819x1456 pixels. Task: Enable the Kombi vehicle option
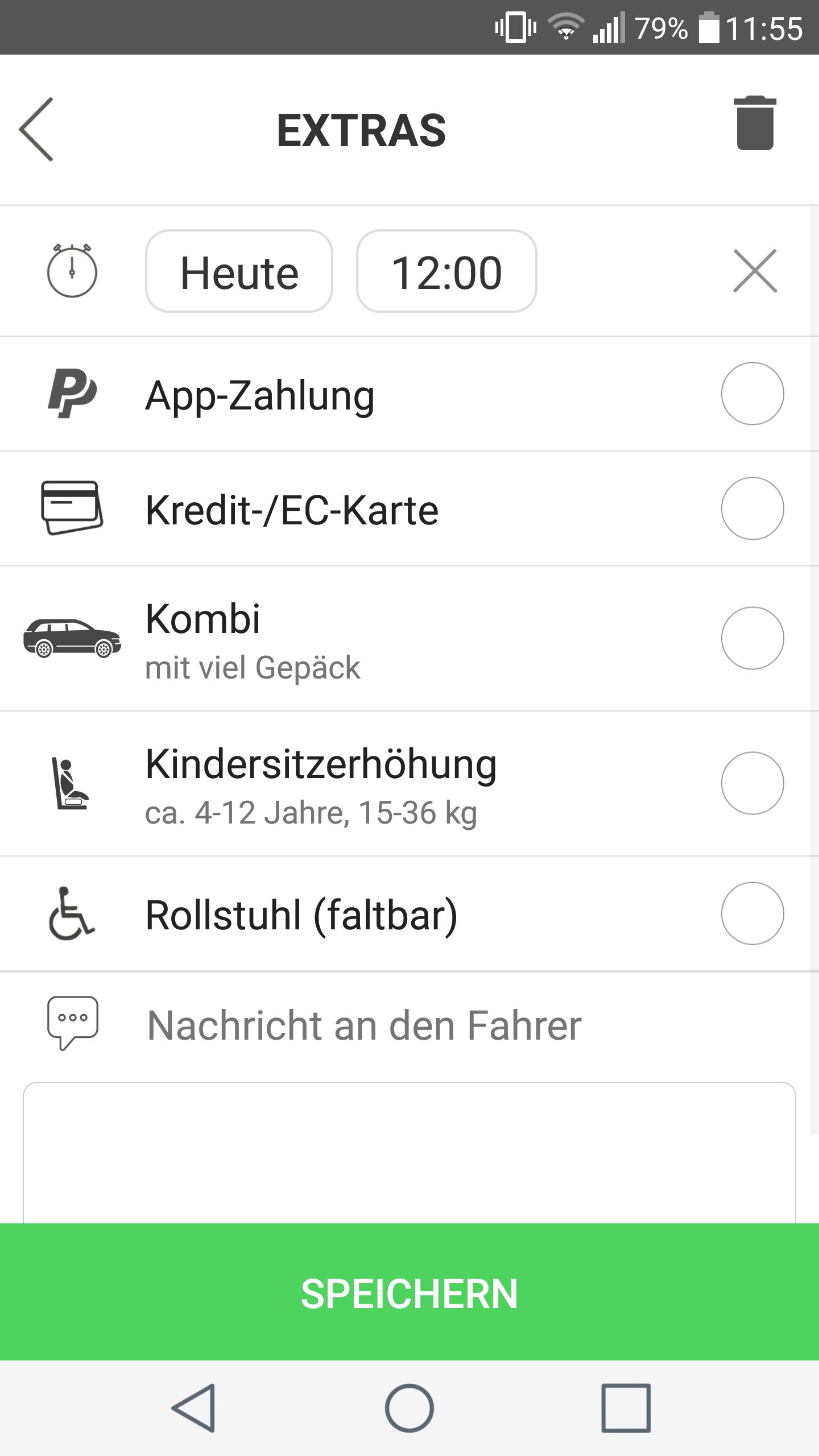tap(753, 638)
